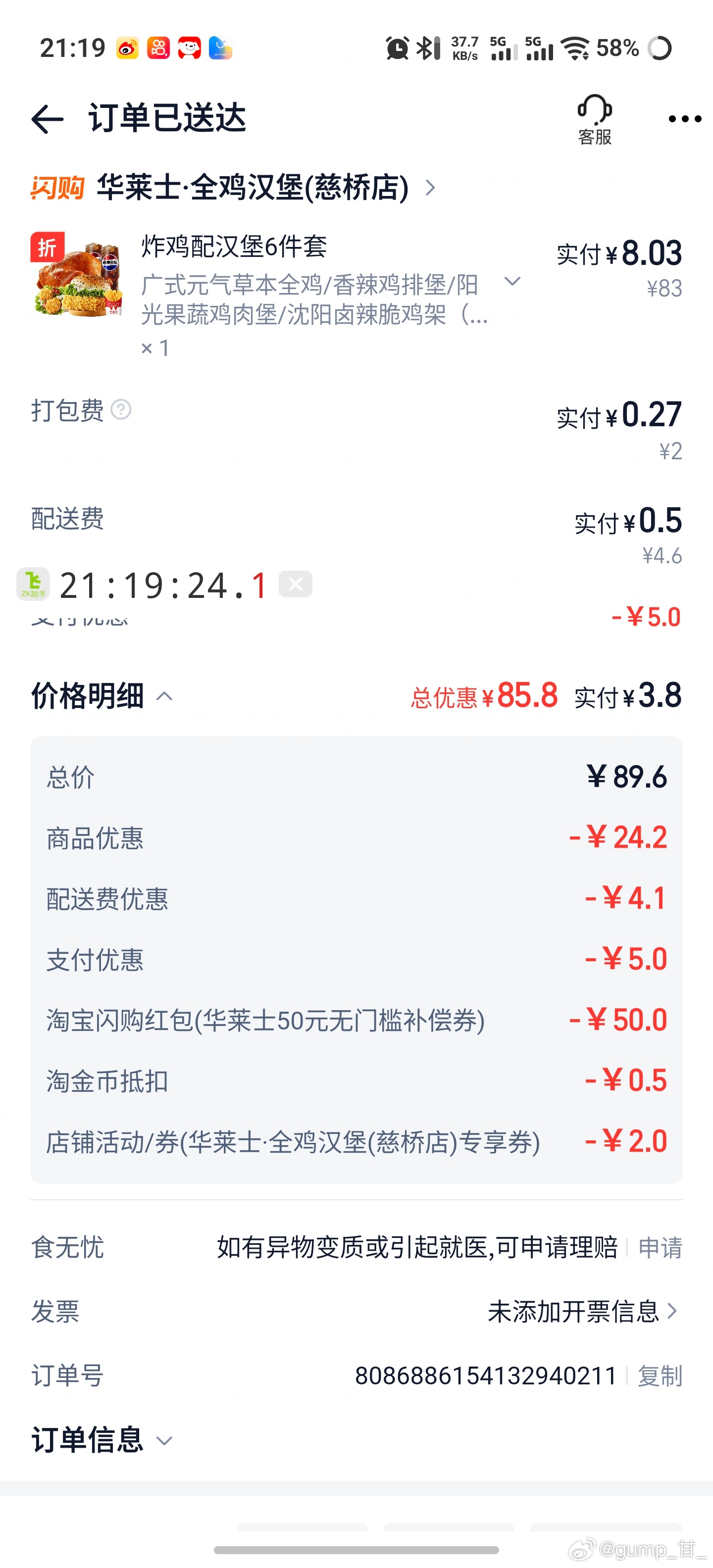Expand the 炸鸡配汉堡6件套 item details
The height and width of the screenshot is (1568, 713).
[x=512, y=281]
